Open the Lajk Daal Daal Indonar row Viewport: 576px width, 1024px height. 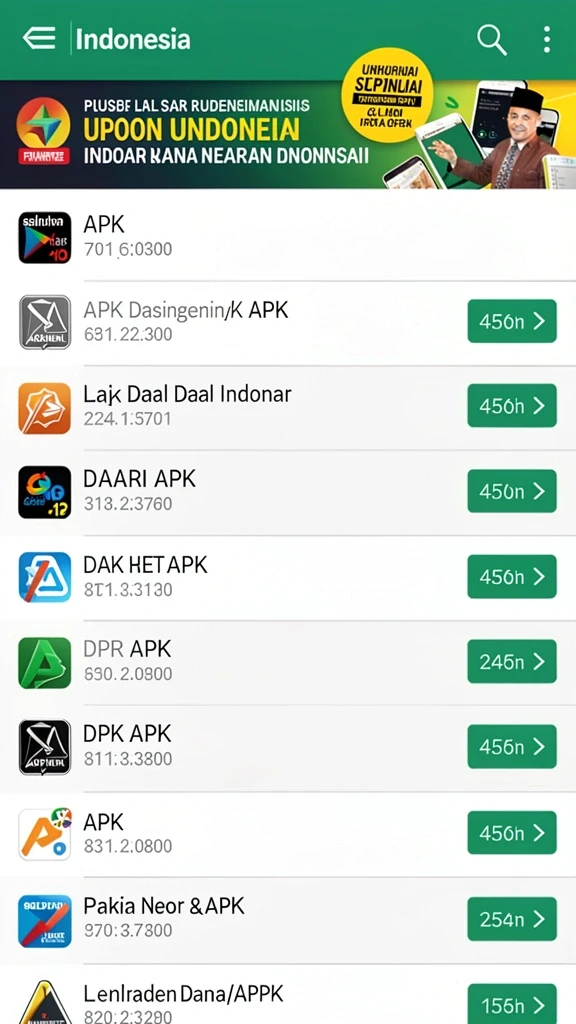point(288,408)
